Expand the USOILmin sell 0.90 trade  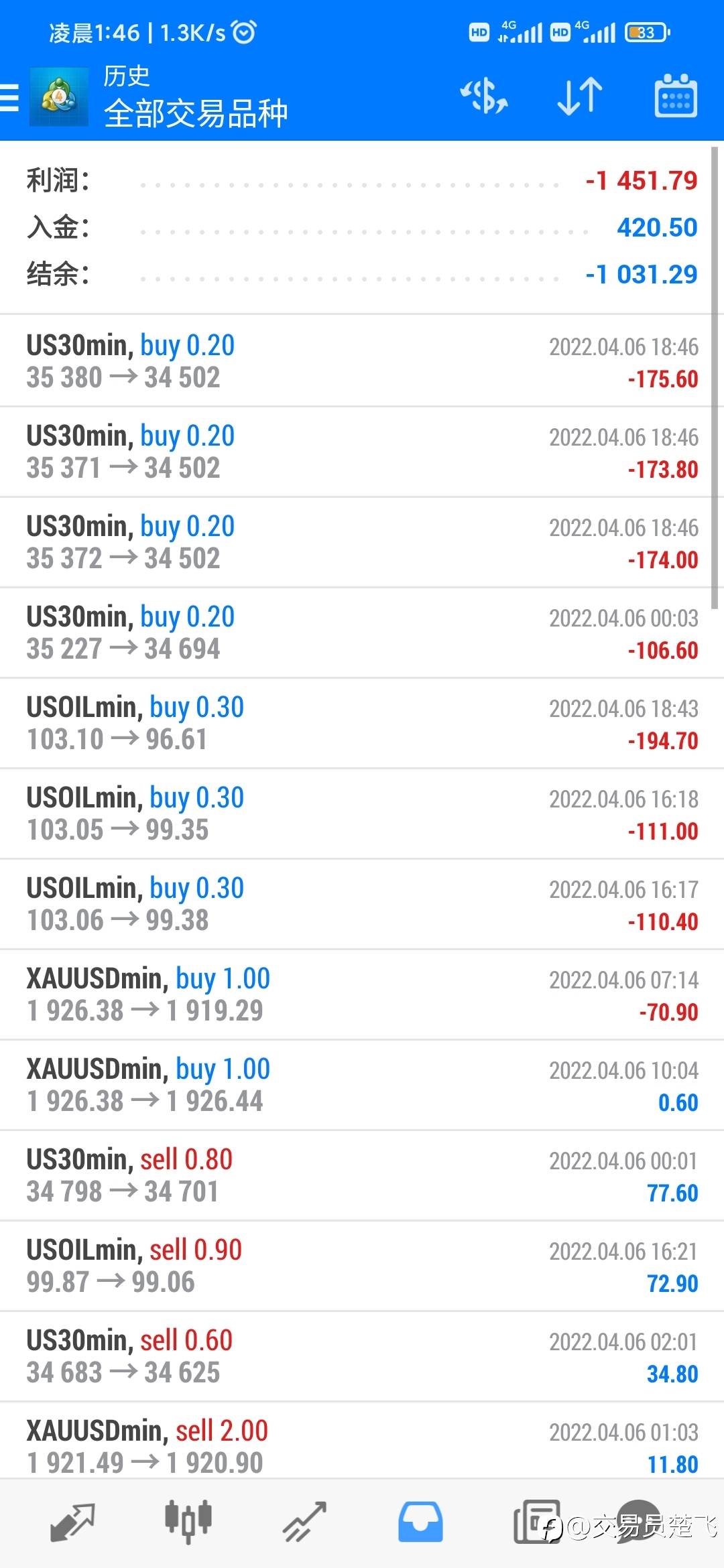tap(362, 1266)
